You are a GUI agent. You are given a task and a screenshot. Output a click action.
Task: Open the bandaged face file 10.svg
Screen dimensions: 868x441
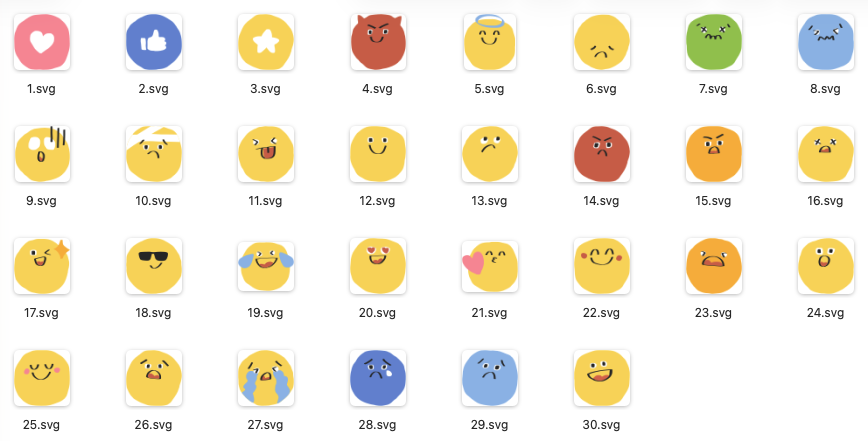pos(153,155)
